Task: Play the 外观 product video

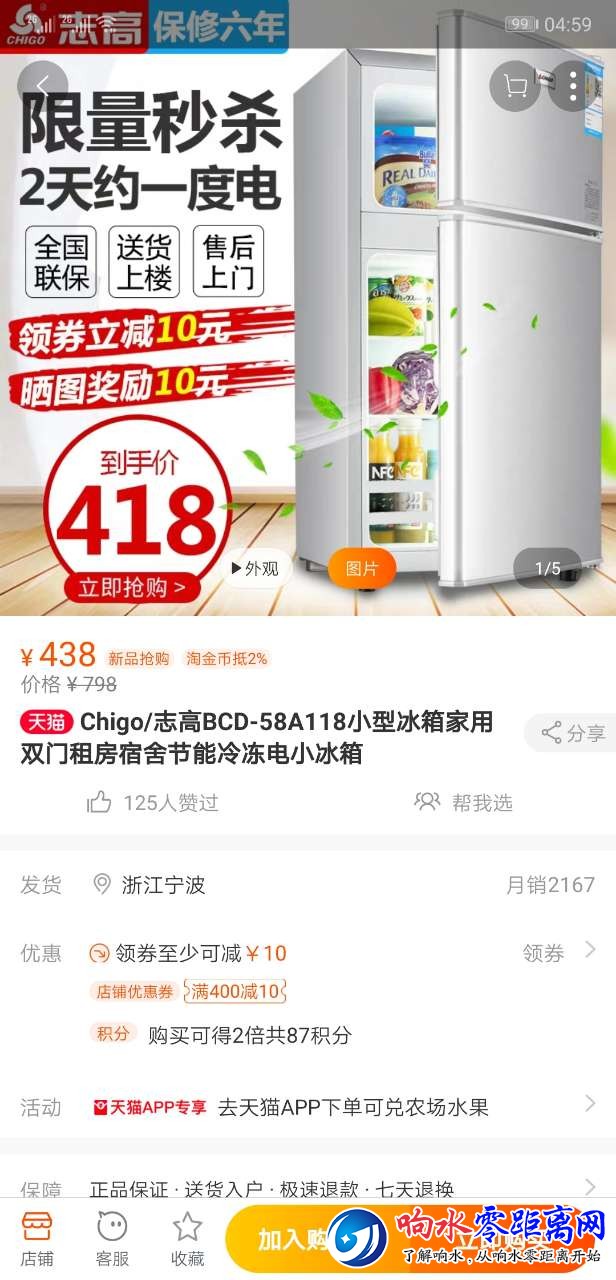Action: point(256,568)
